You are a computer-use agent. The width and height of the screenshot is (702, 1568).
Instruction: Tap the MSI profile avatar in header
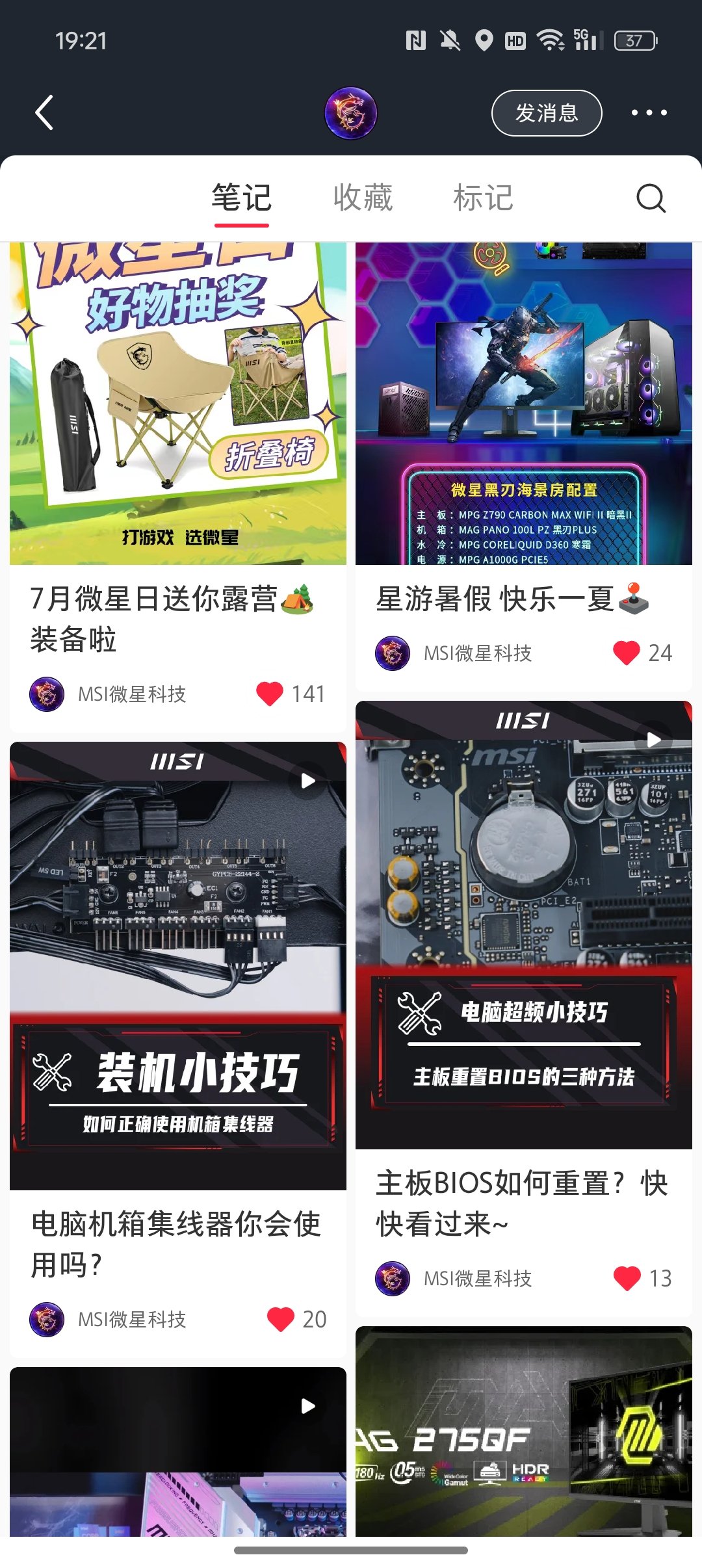point(350,113)
